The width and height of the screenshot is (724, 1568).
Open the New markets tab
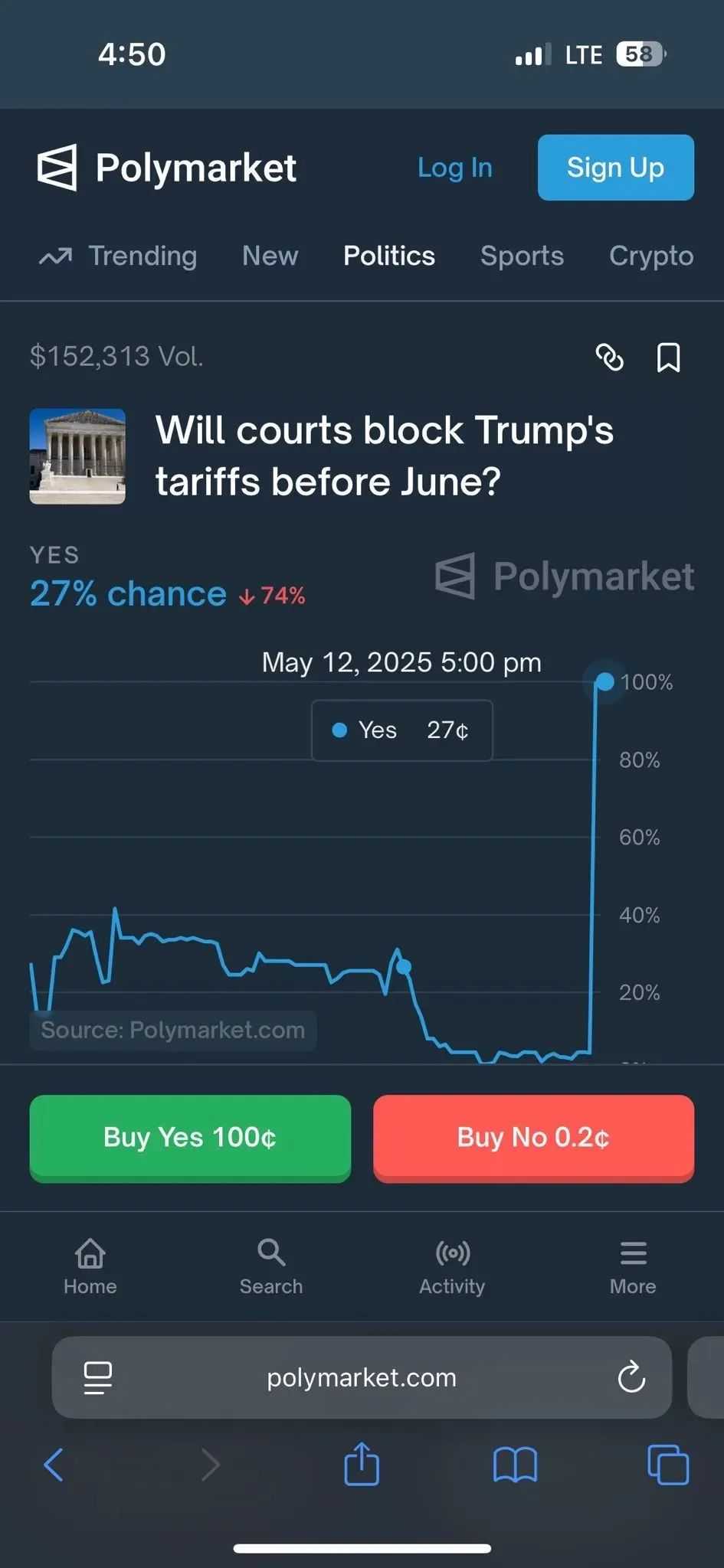(x=270, y=256)
